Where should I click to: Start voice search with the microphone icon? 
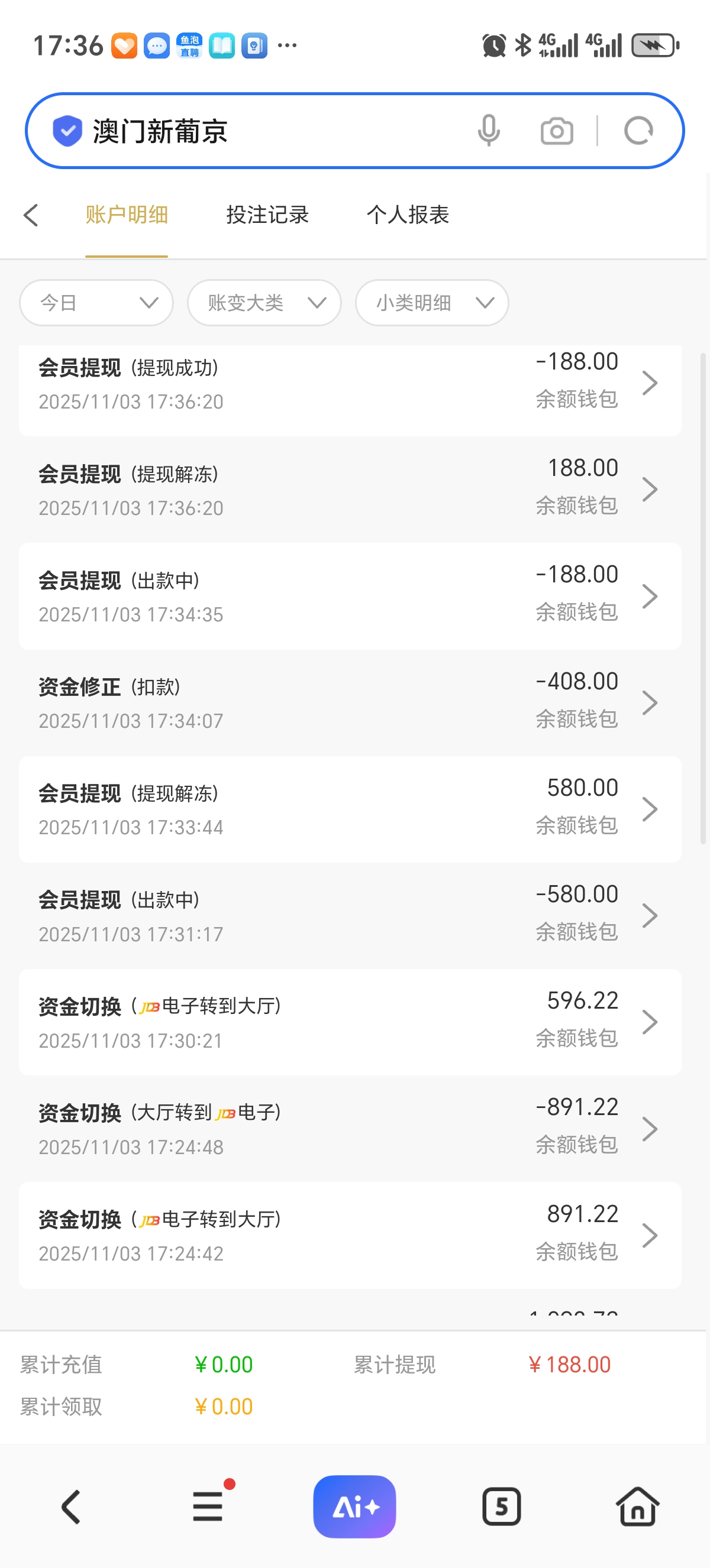[488, 131]
